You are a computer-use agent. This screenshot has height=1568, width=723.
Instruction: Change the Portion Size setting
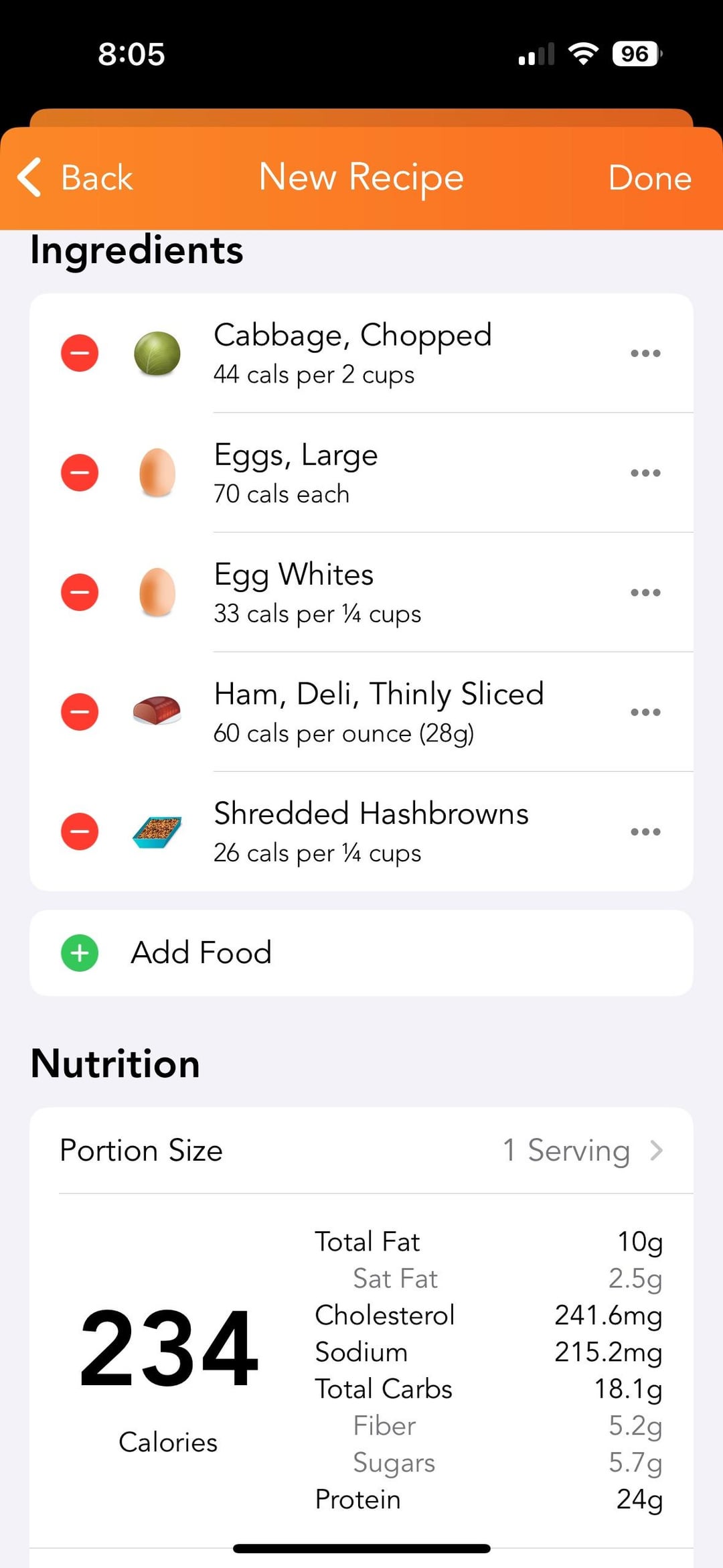(x=361, y=1151)
